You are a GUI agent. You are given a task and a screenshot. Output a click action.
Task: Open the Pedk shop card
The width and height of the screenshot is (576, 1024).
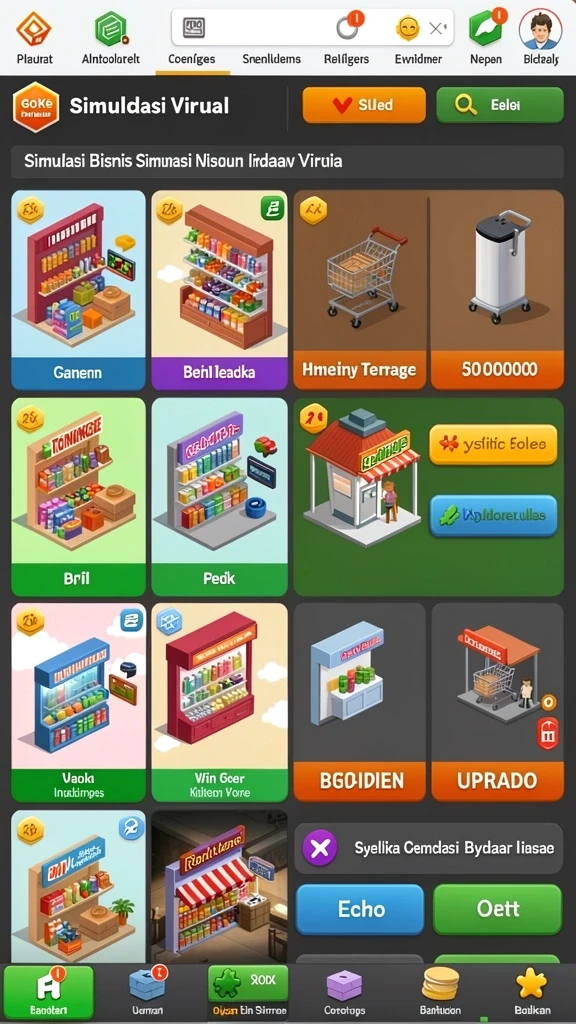(219, 496)
